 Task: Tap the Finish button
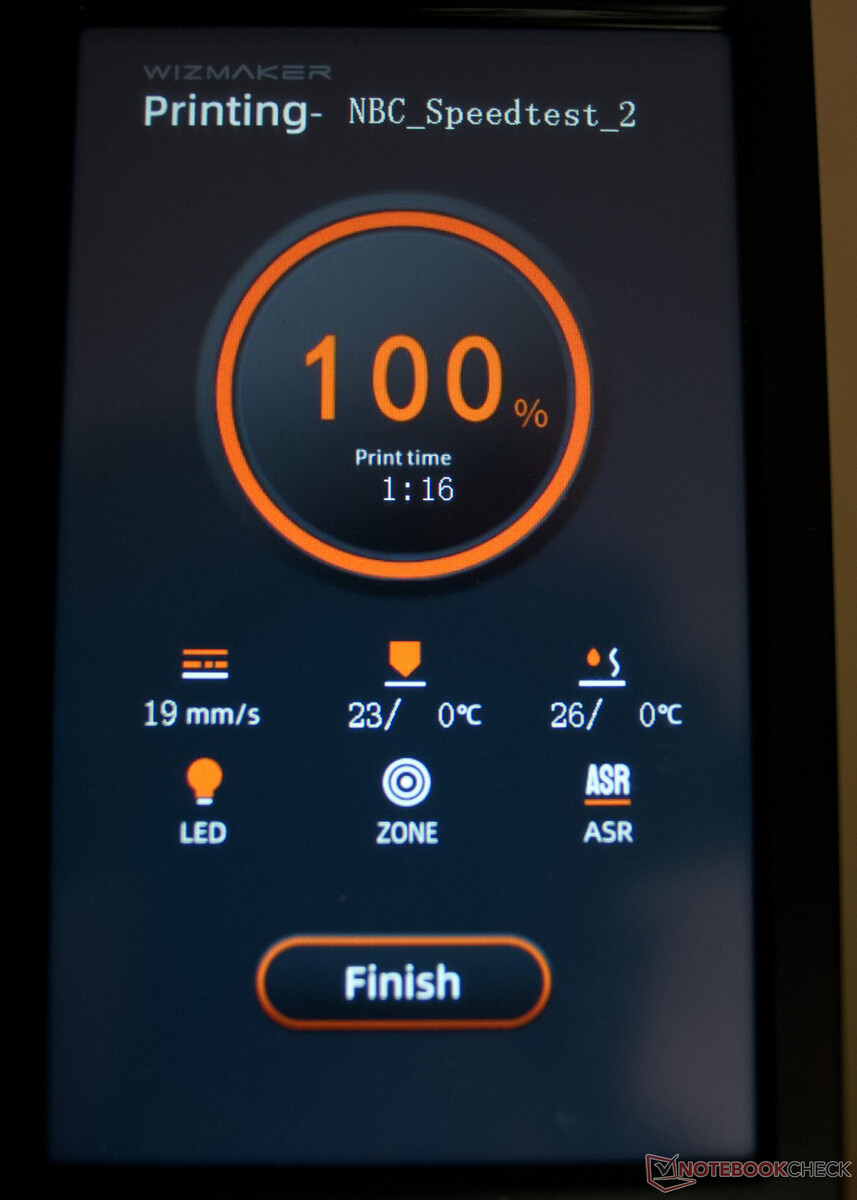(x=403, y=982)
